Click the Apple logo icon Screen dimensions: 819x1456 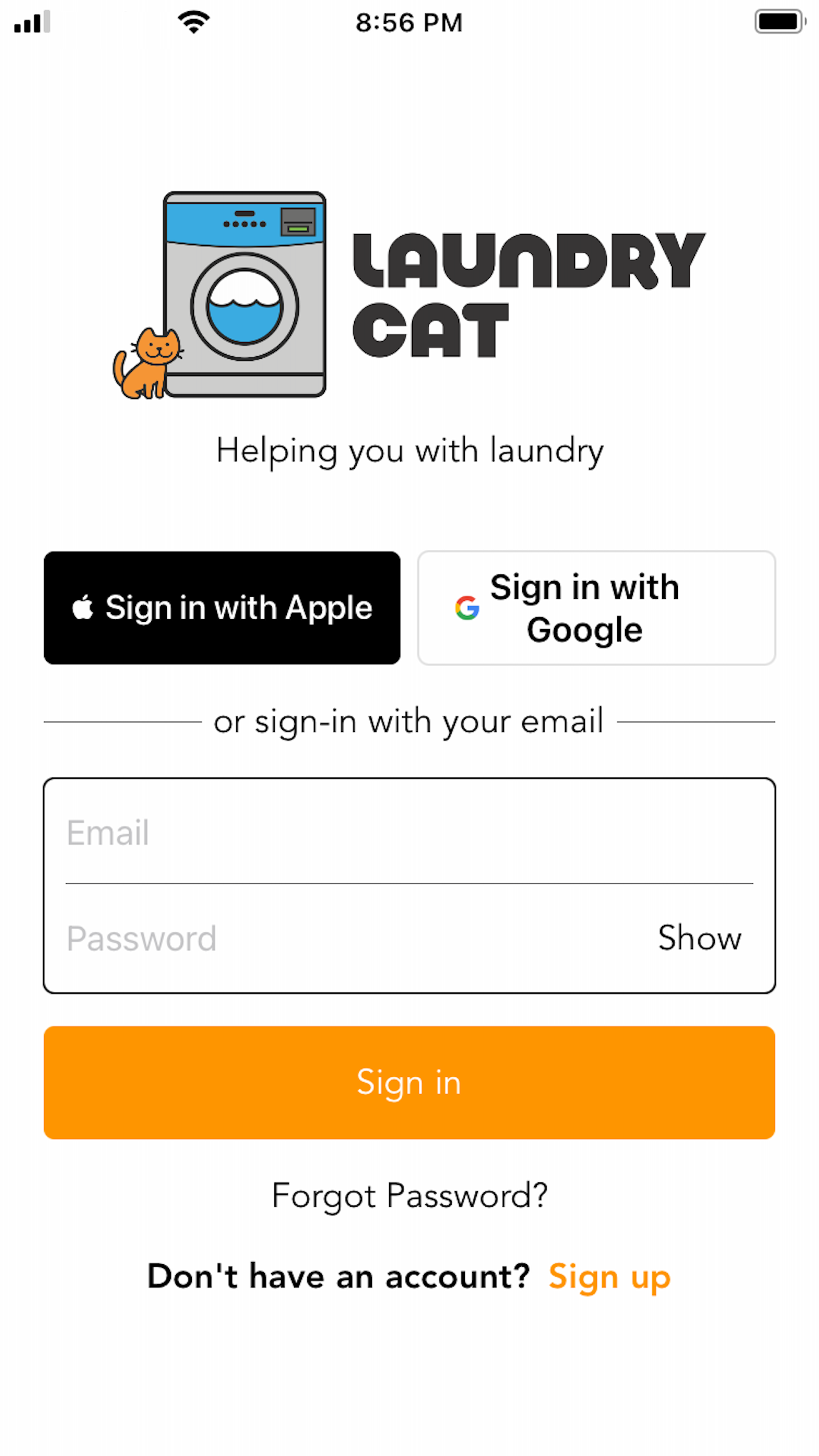tap(83, 607)
